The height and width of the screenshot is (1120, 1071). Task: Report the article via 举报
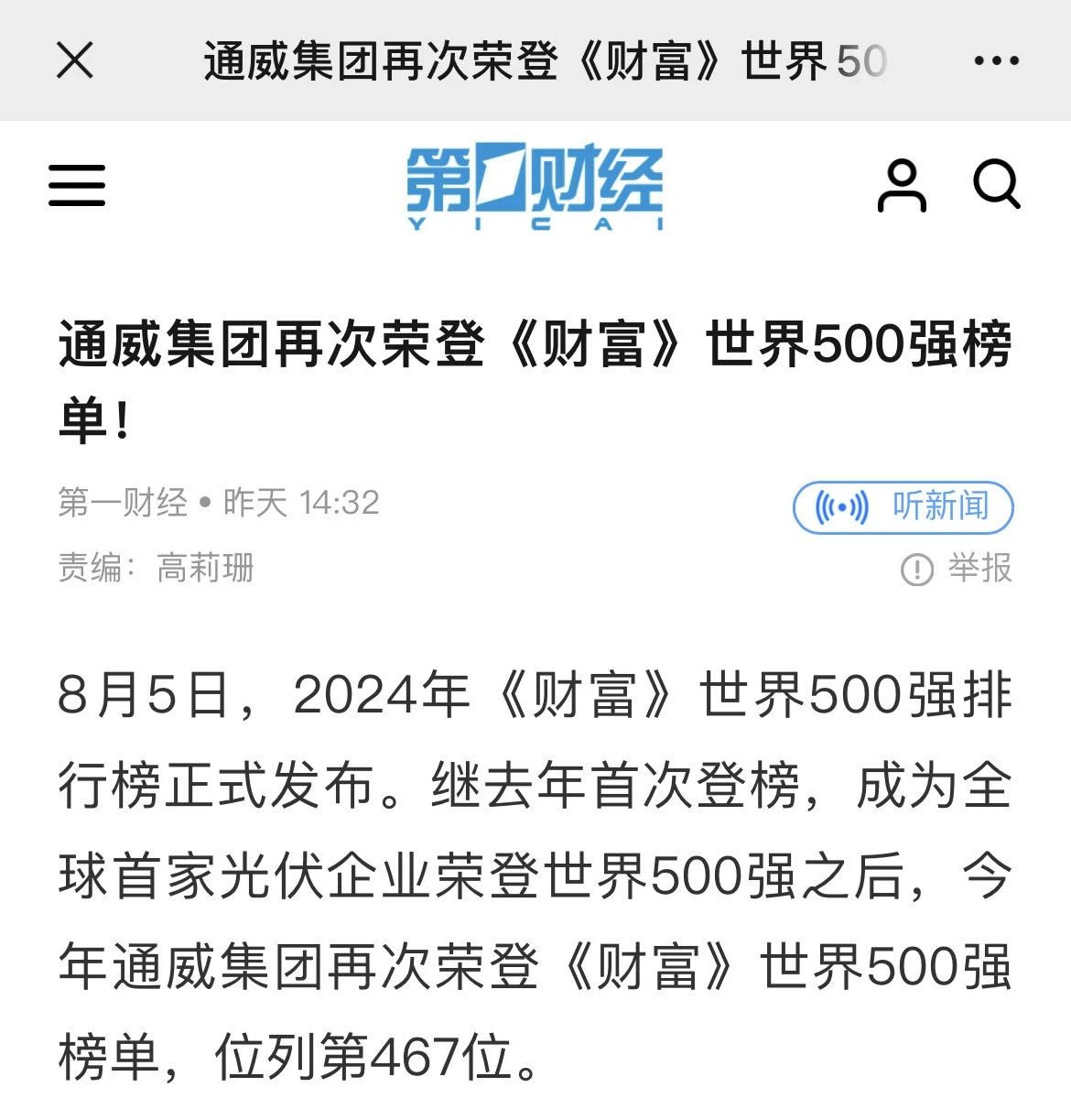[x=979, y=570]
